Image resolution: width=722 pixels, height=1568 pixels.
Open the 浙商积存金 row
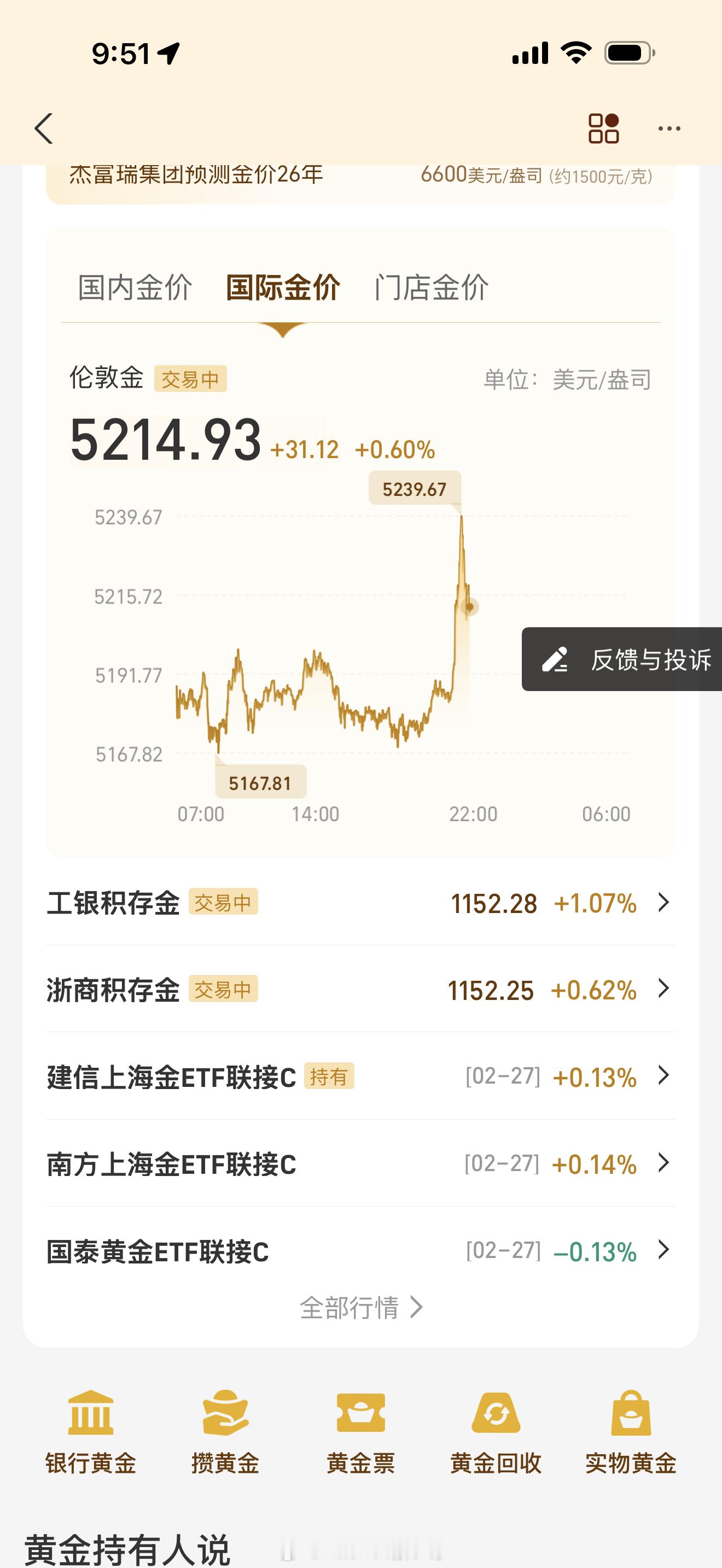pyautogui.click(x=360, y=990)
